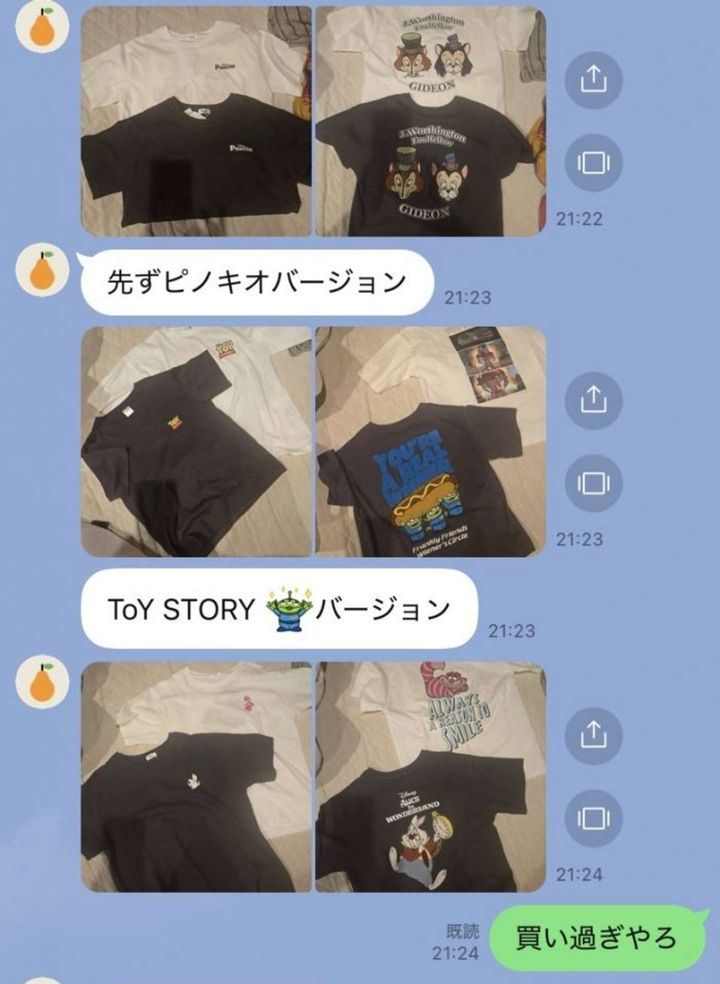Open the Gideon shirts back-print photo
Image resolution: width=720 pixels, height=984 pixels.
coord(431,121)
